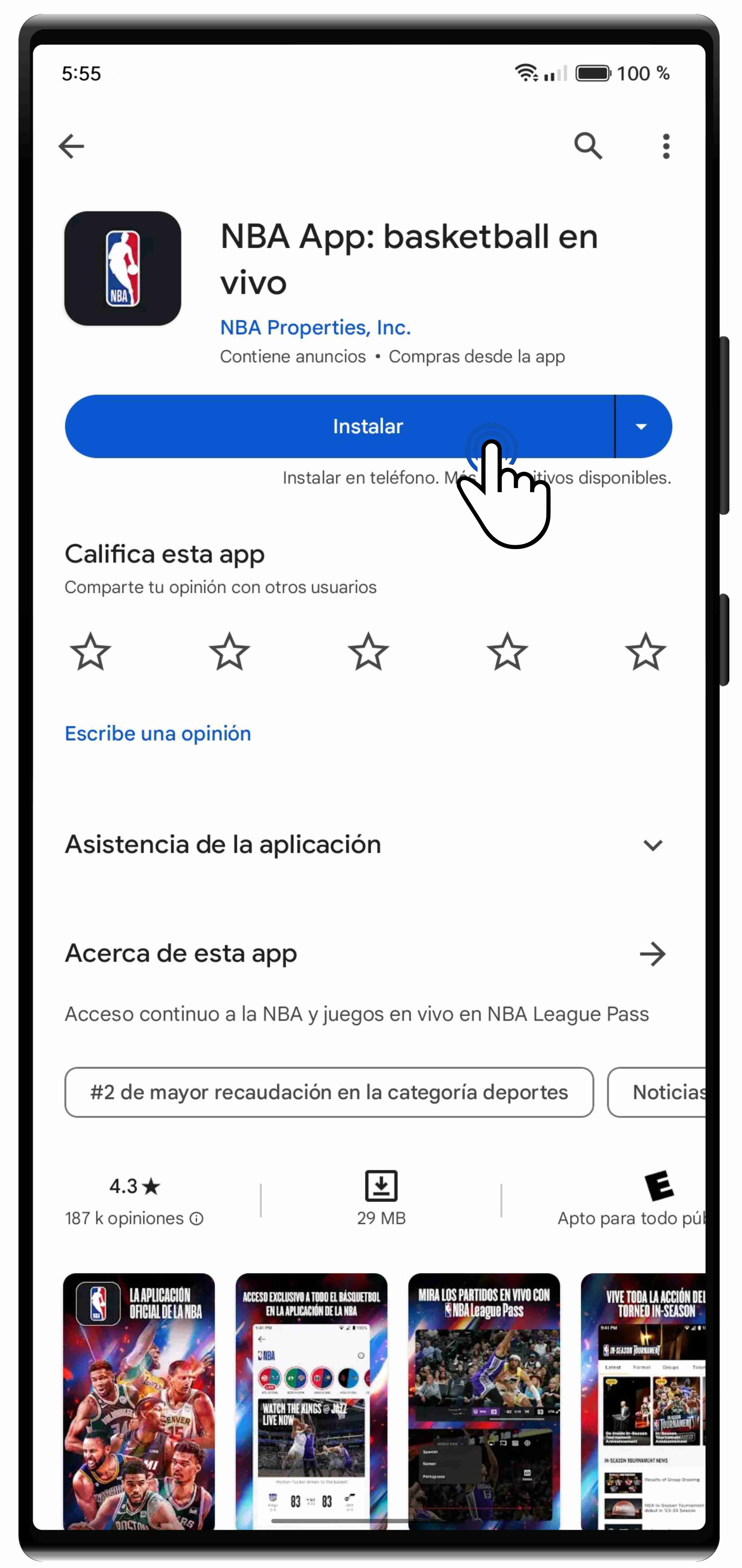Tap the info icon next to 187 k opiniones
Viewport: 742px width, 1568px height.
197,1218
